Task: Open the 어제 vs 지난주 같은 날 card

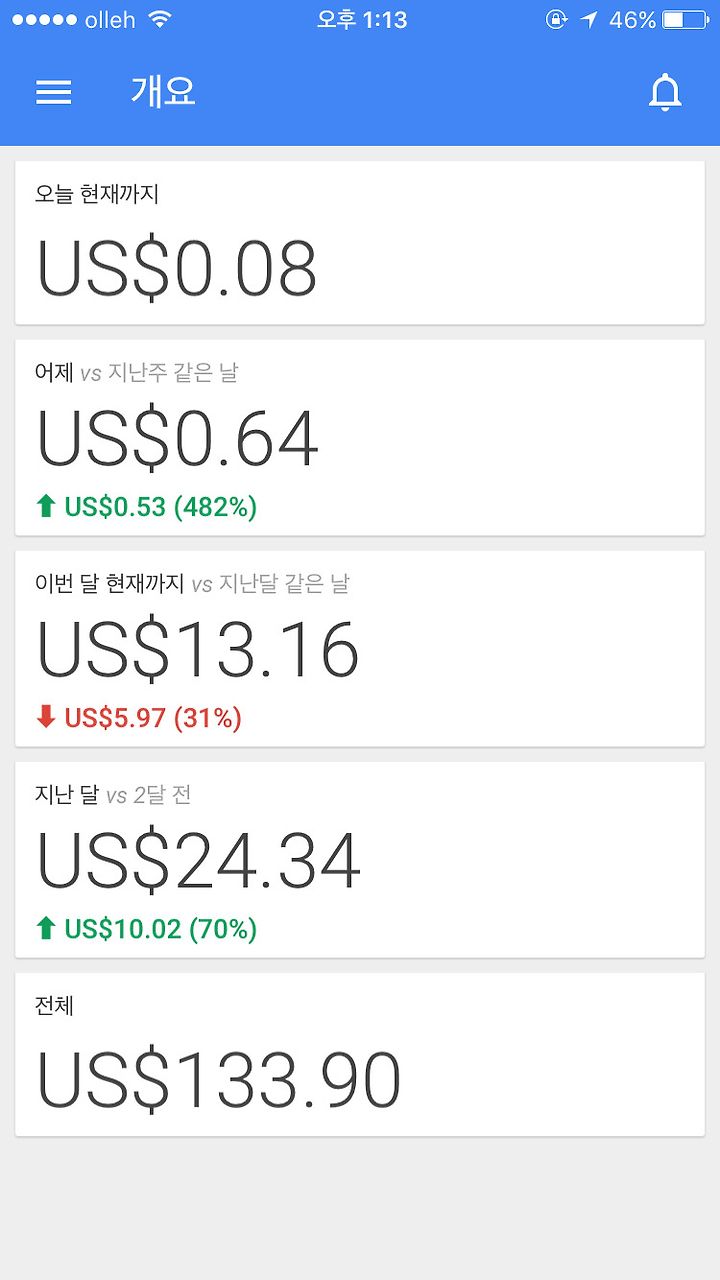Action: (x=360, y=438)
